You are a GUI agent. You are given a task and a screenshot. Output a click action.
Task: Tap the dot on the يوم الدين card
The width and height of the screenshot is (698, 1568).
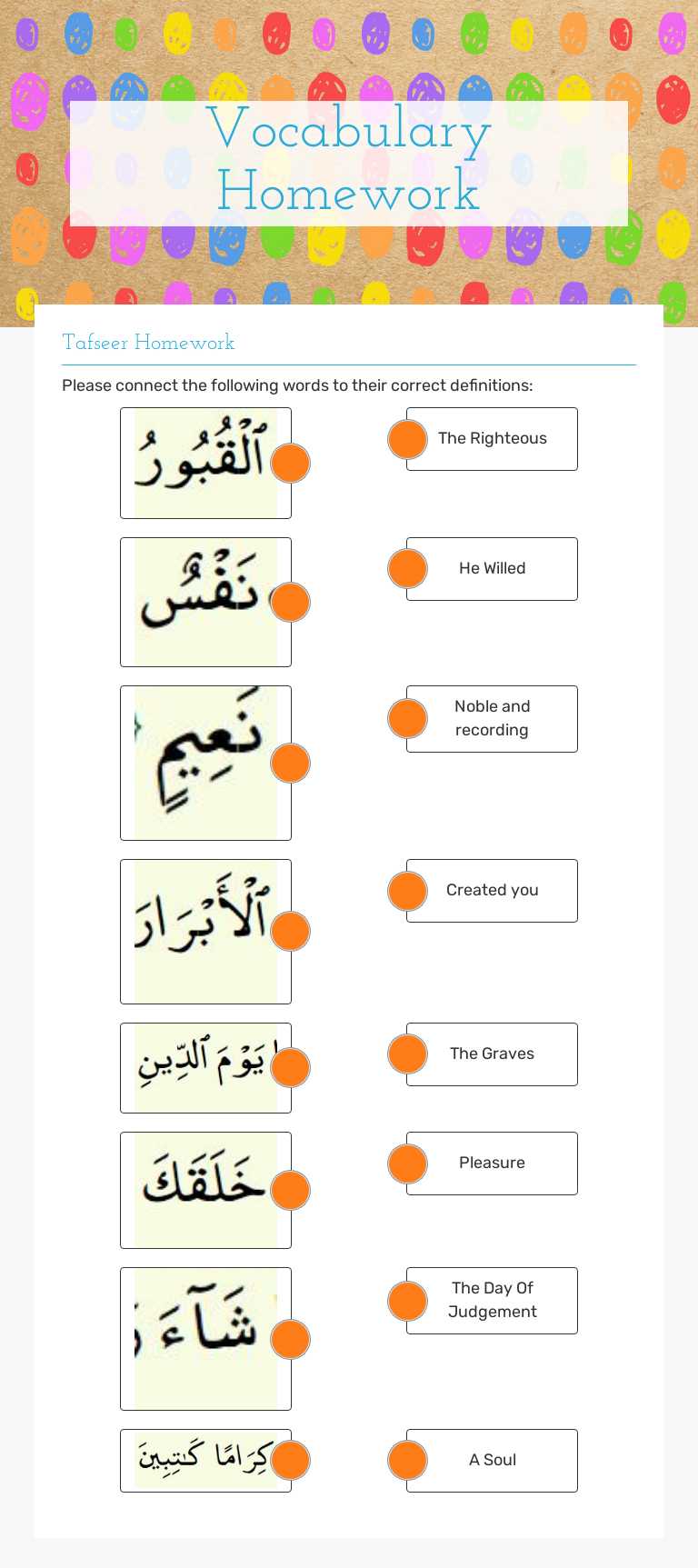[291, 1067]
